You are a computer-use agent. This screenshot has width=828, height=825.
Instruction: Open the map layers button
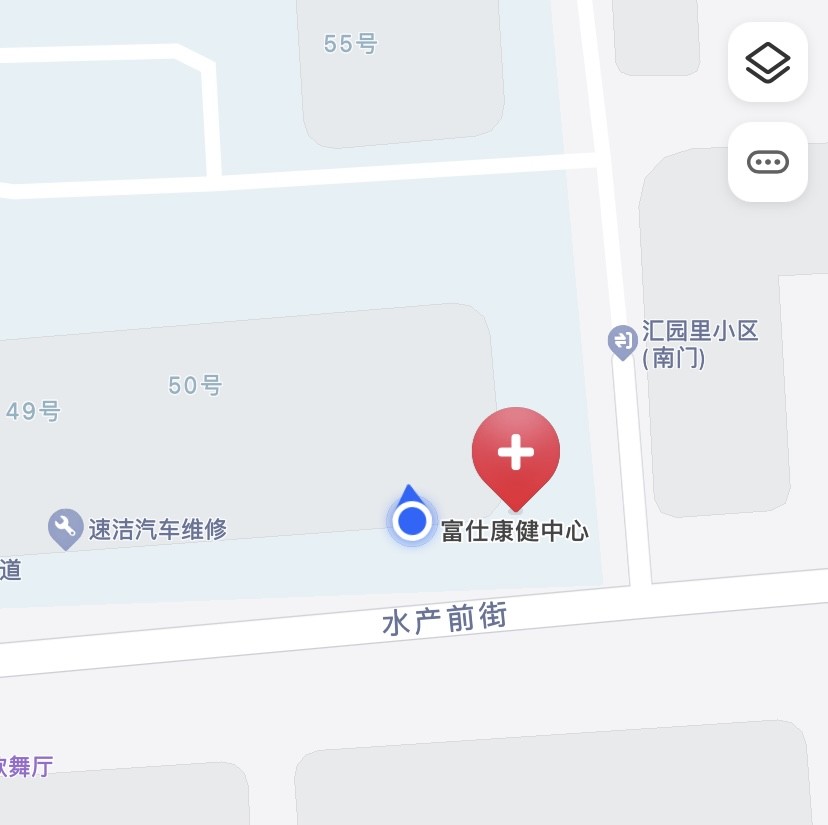(x=767, y=63)
